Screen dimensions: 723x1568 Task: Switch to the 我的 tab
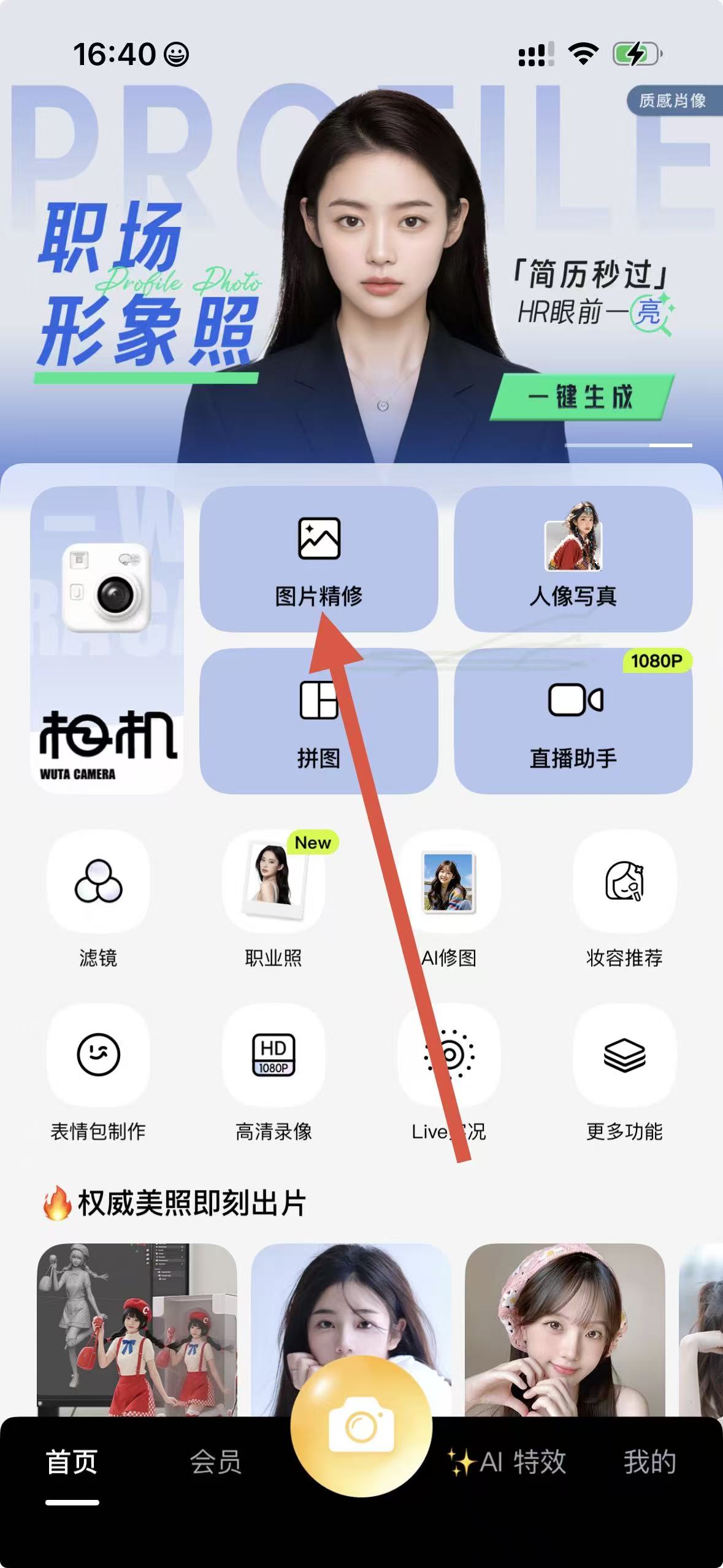(649, 1462)
